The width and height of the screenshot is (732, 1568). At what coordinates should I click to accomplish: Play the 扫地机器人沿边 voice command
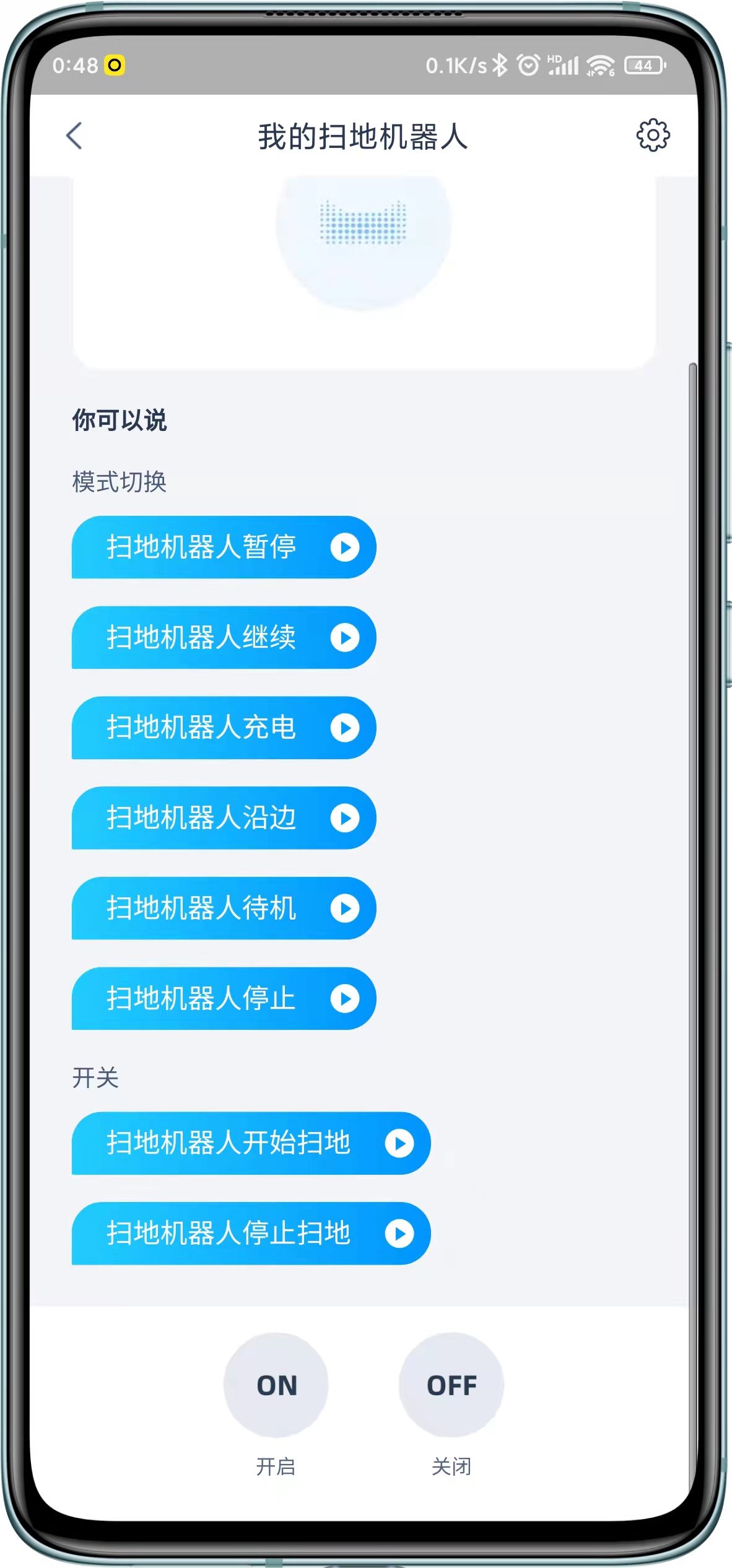pyautogui.click(x=345, y=818)
